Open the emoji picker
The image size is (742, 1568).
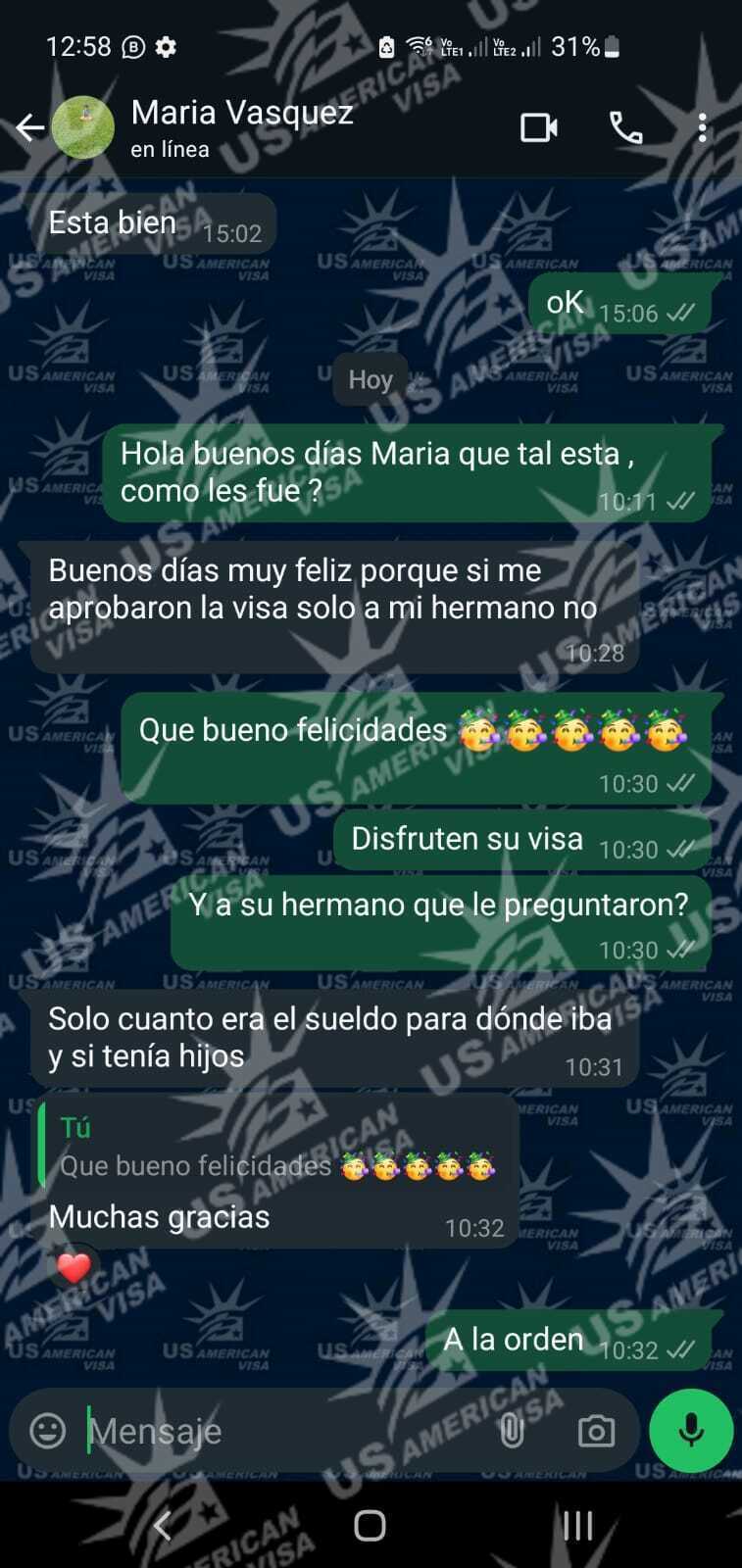point(48,1431)
